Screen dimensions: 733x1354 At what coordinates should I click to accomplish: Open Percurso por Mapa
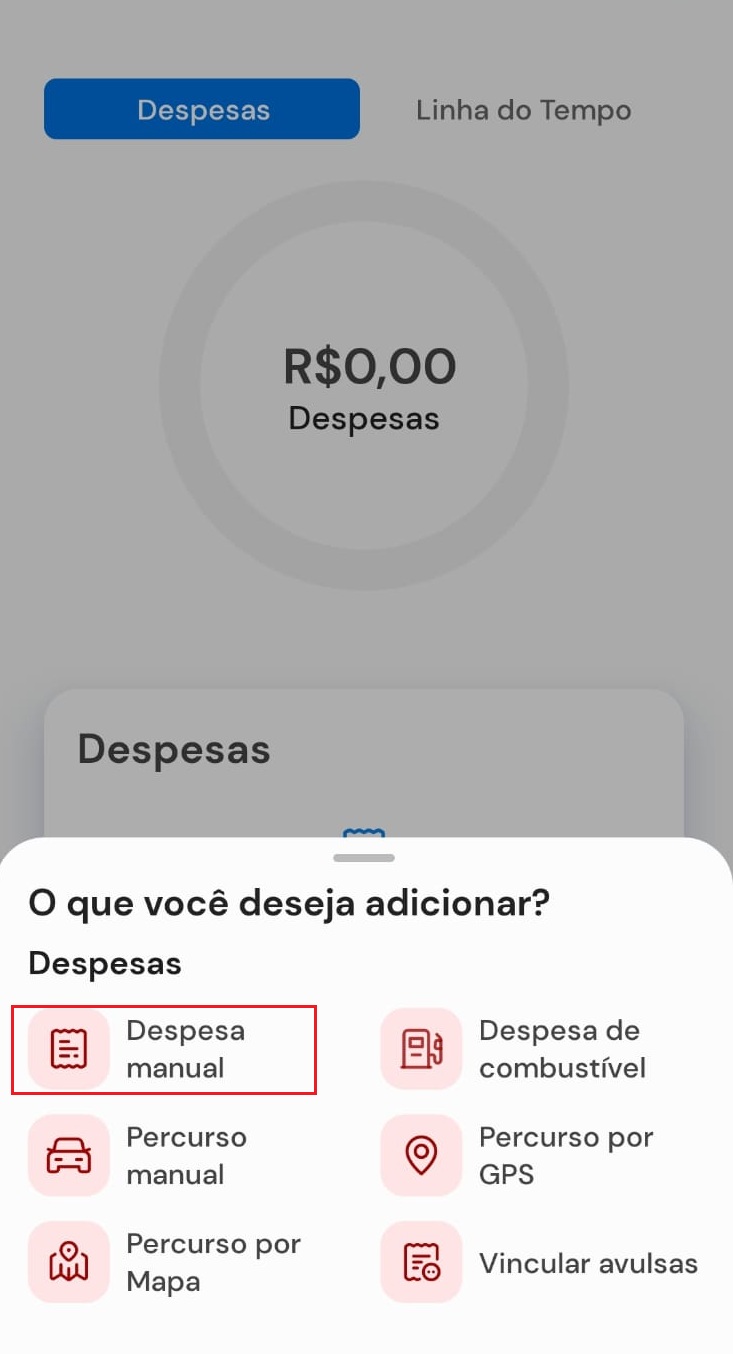(x=166, y=1262)
